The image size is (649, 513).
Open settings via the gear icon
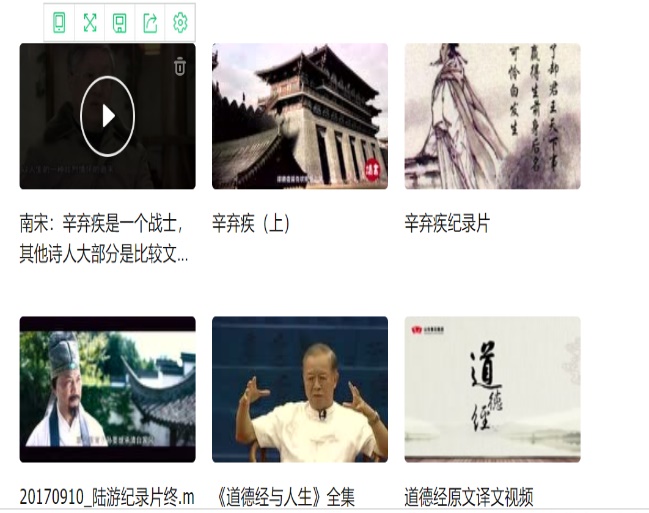180,23
